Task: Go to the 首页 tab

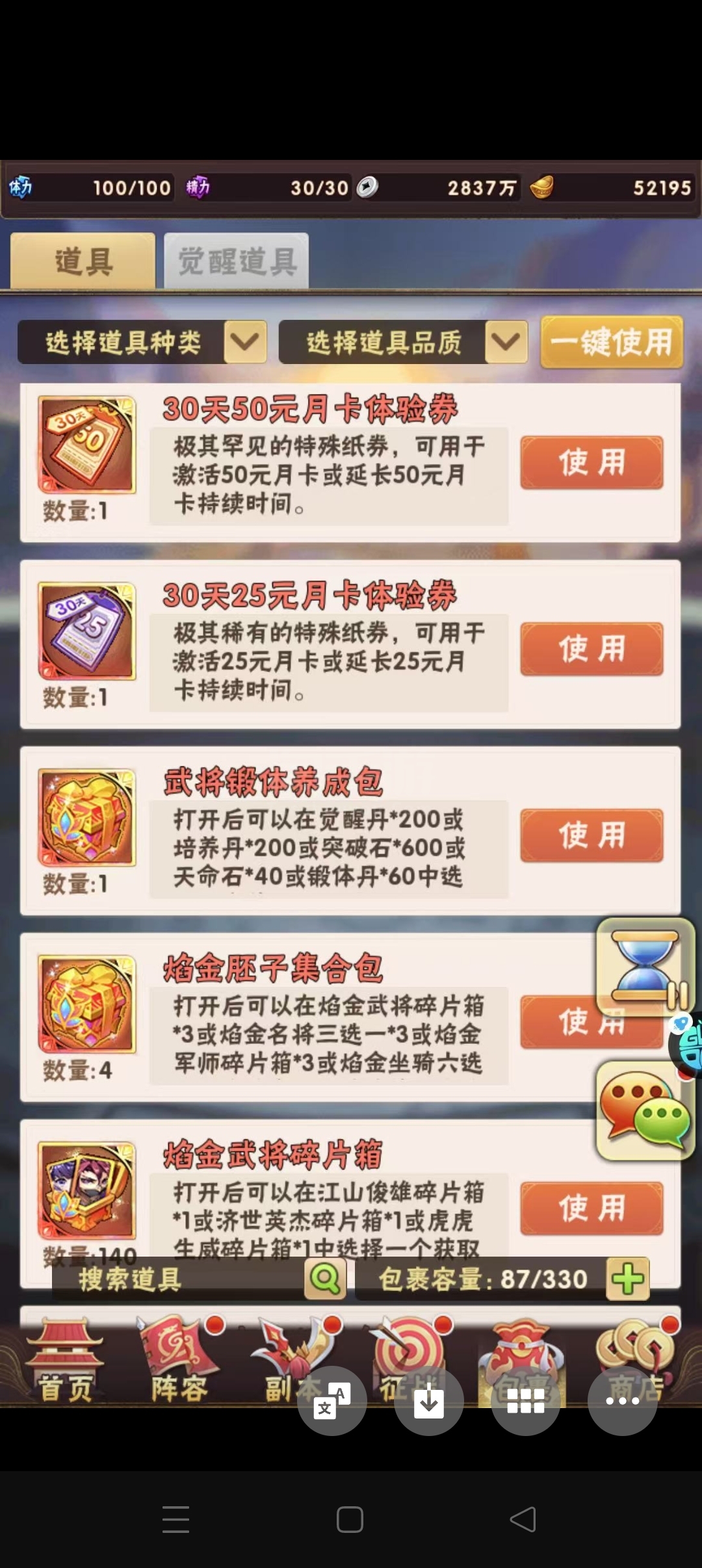Action: point(65,1362)
